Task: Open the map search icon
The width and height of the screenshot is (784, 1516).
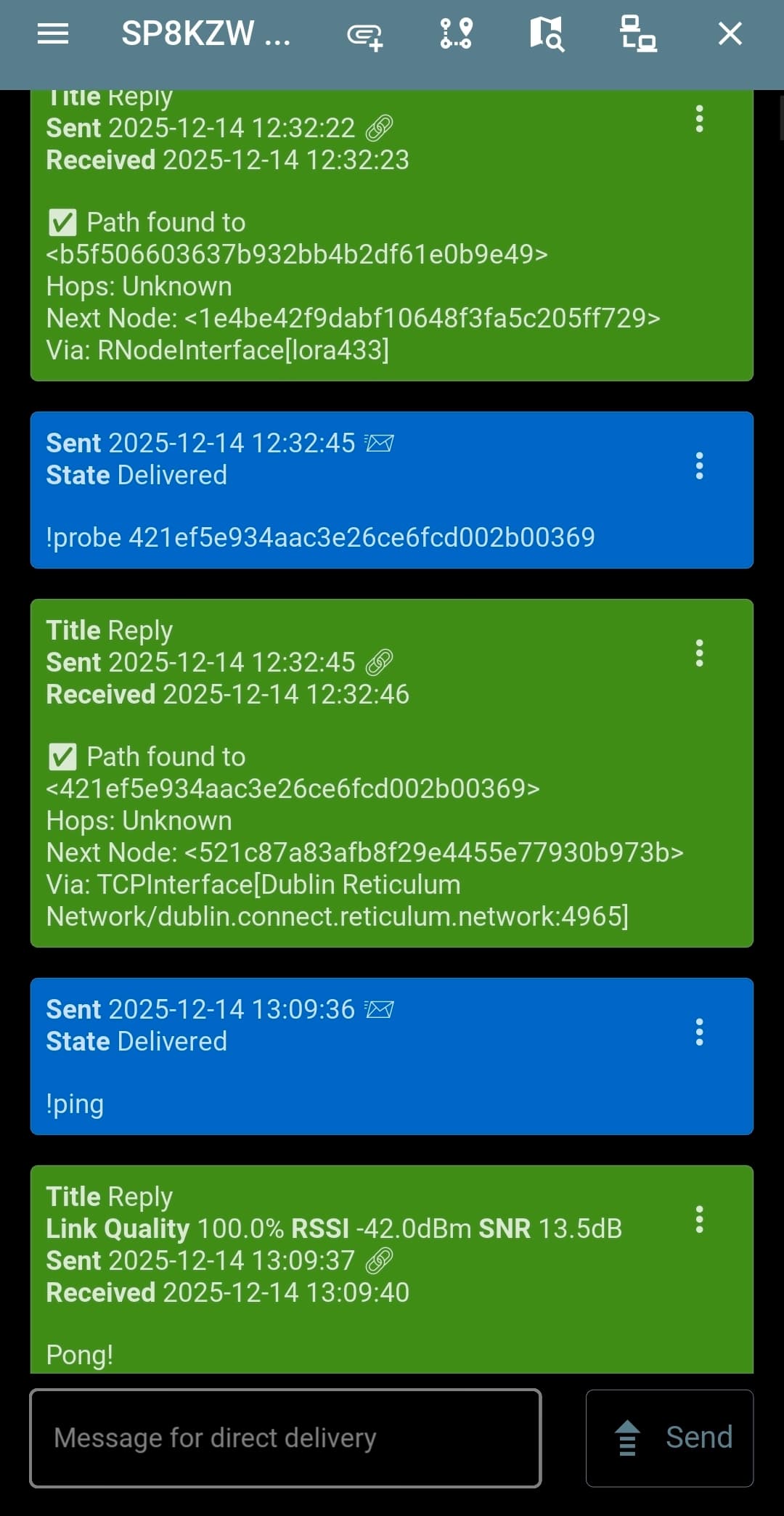Action: tap(547, 34)
